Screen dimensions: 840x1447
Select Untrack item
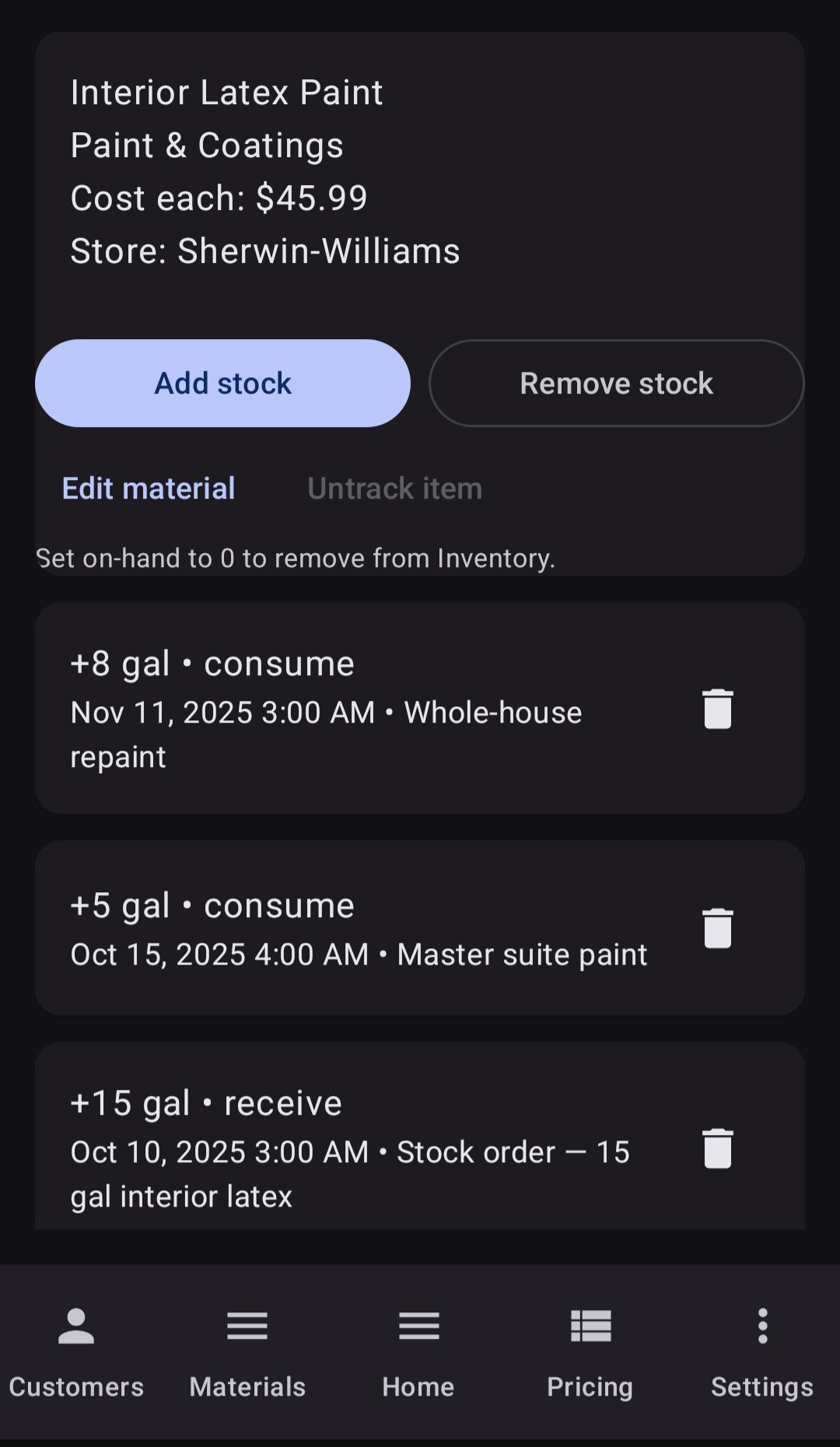pos(394,488)
